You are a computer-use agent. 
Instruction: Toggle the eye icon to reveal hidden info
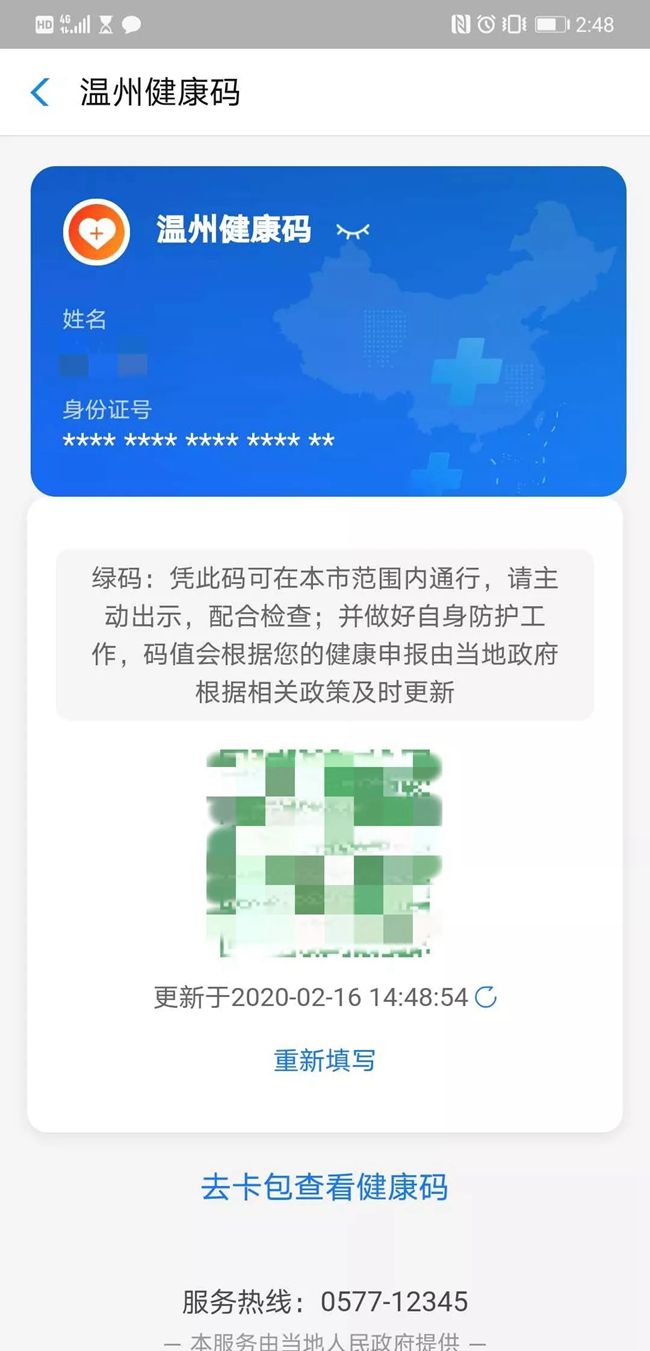(x=352, y=231)
